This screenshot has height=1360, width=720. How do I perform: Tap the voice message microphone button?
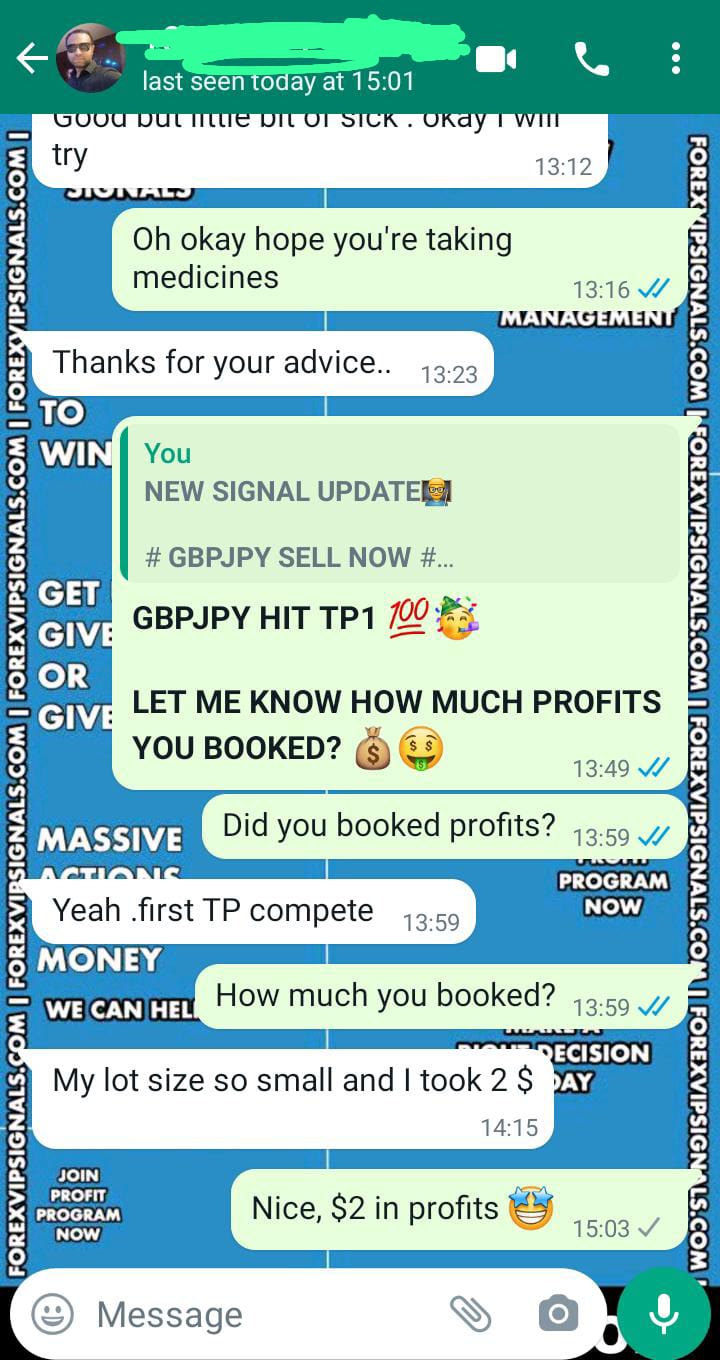664,1314
